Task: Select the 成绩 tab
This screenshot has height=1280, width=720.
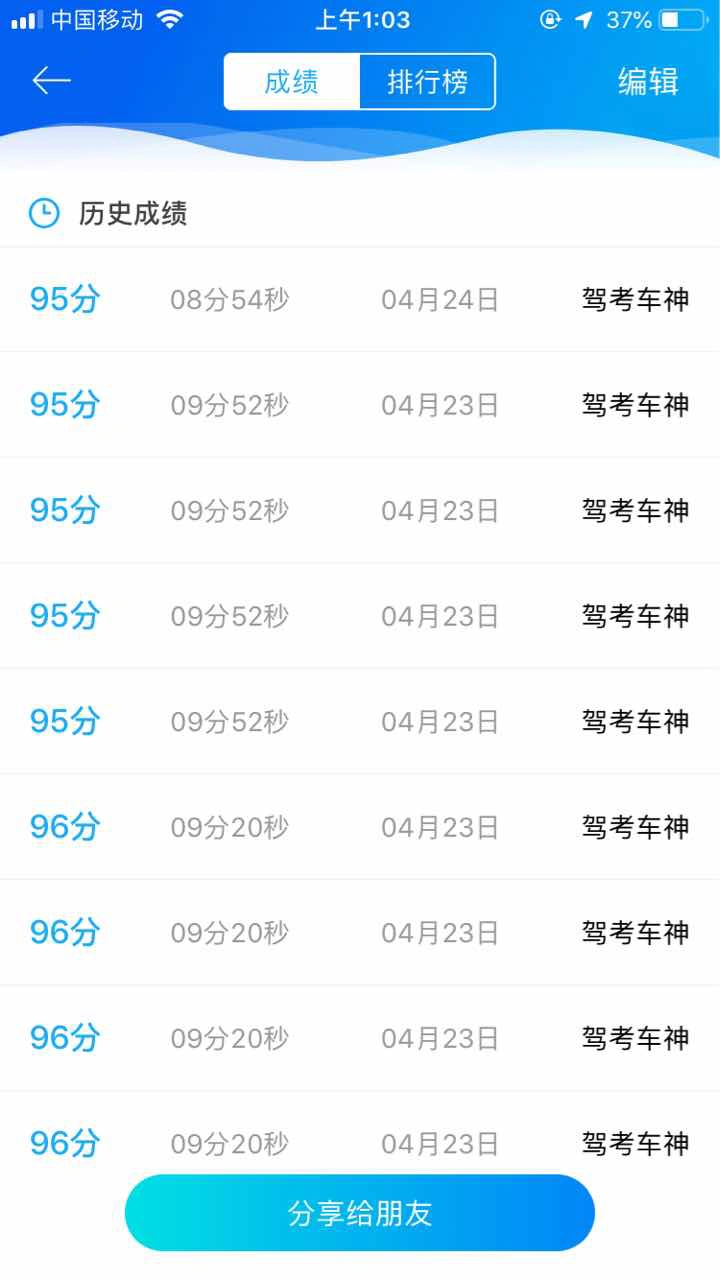Action: pos(292,82)
